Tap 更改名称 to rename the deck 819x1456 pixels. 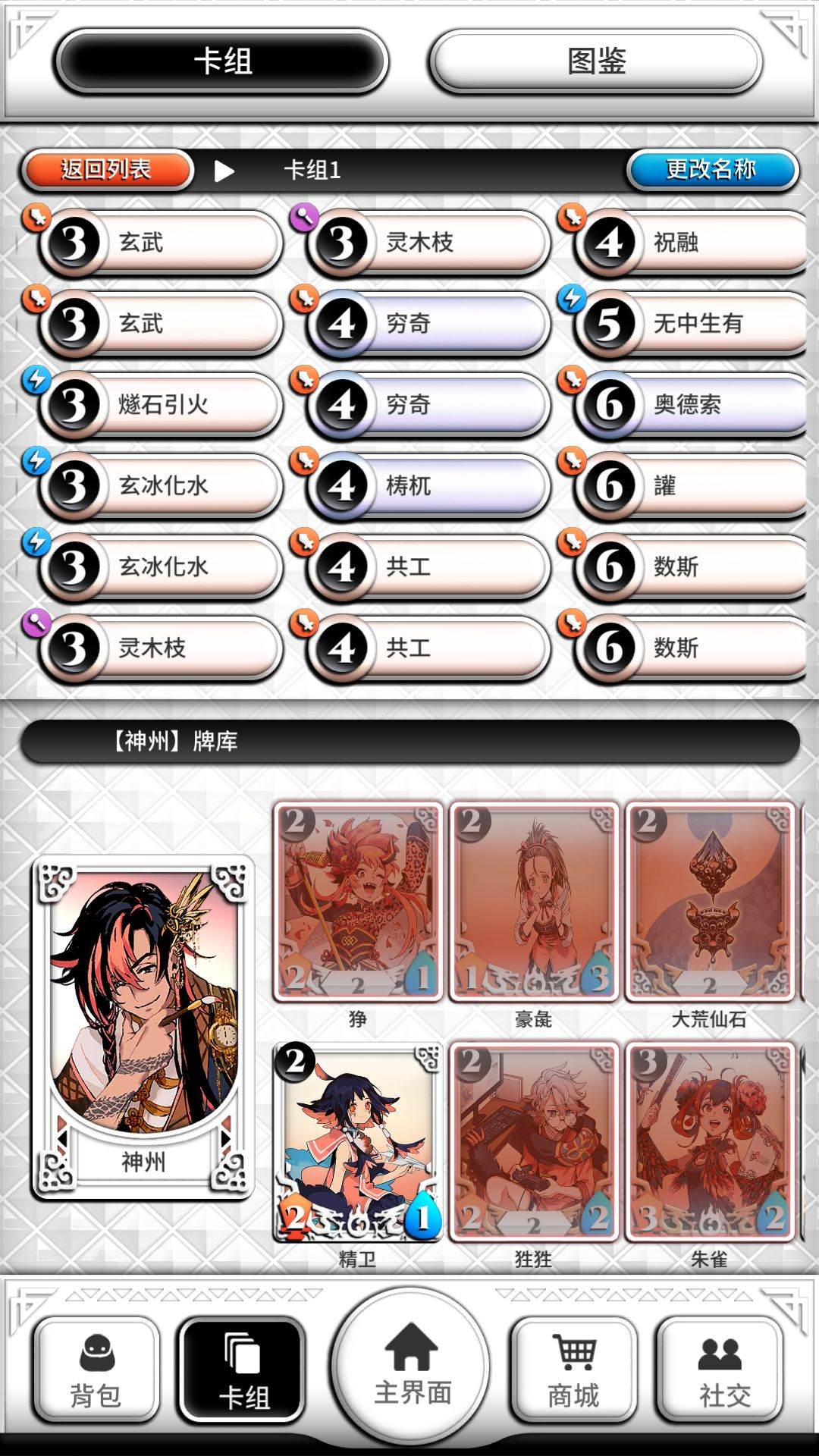click(x=711, y=168)
